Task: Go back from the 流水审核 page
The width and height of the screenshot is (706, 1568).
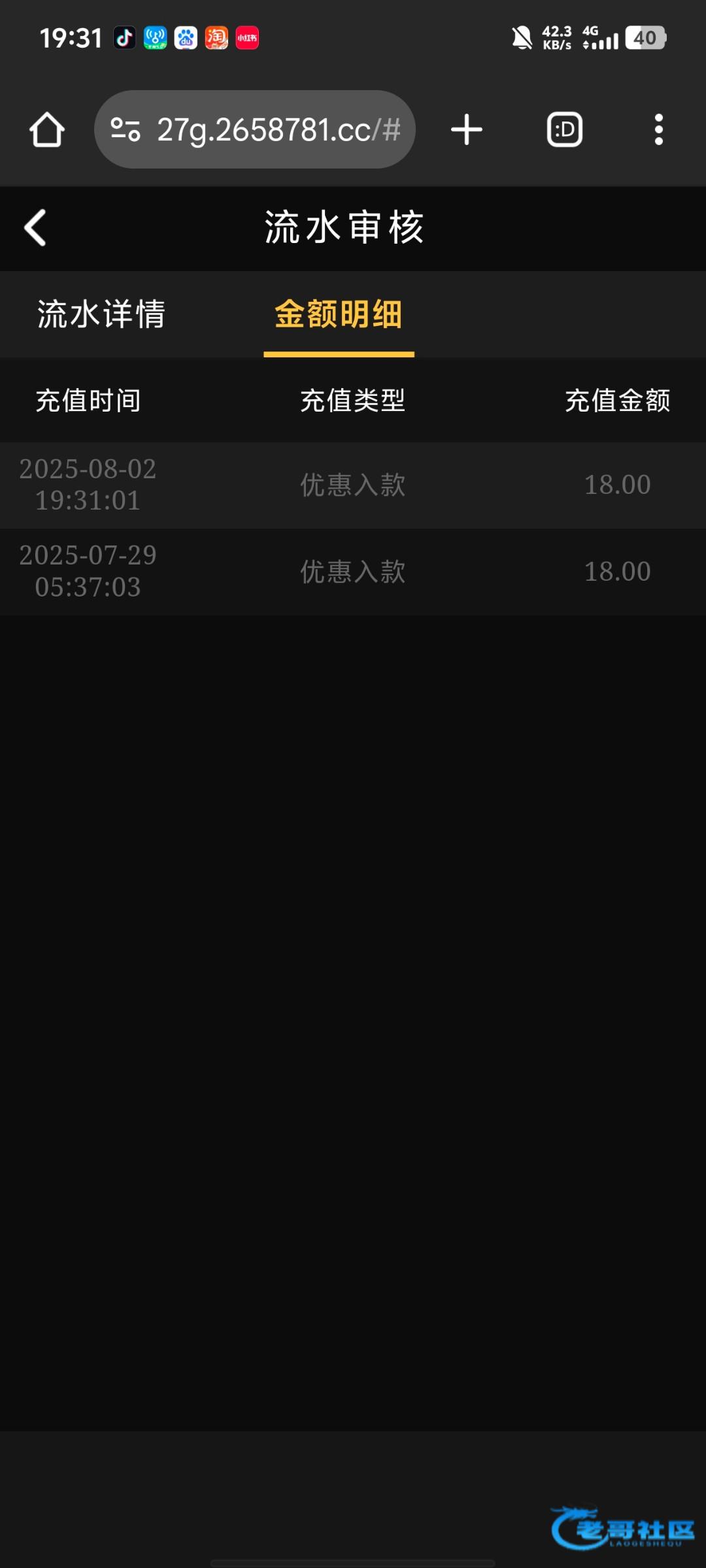Action: (x=35, y=227)
